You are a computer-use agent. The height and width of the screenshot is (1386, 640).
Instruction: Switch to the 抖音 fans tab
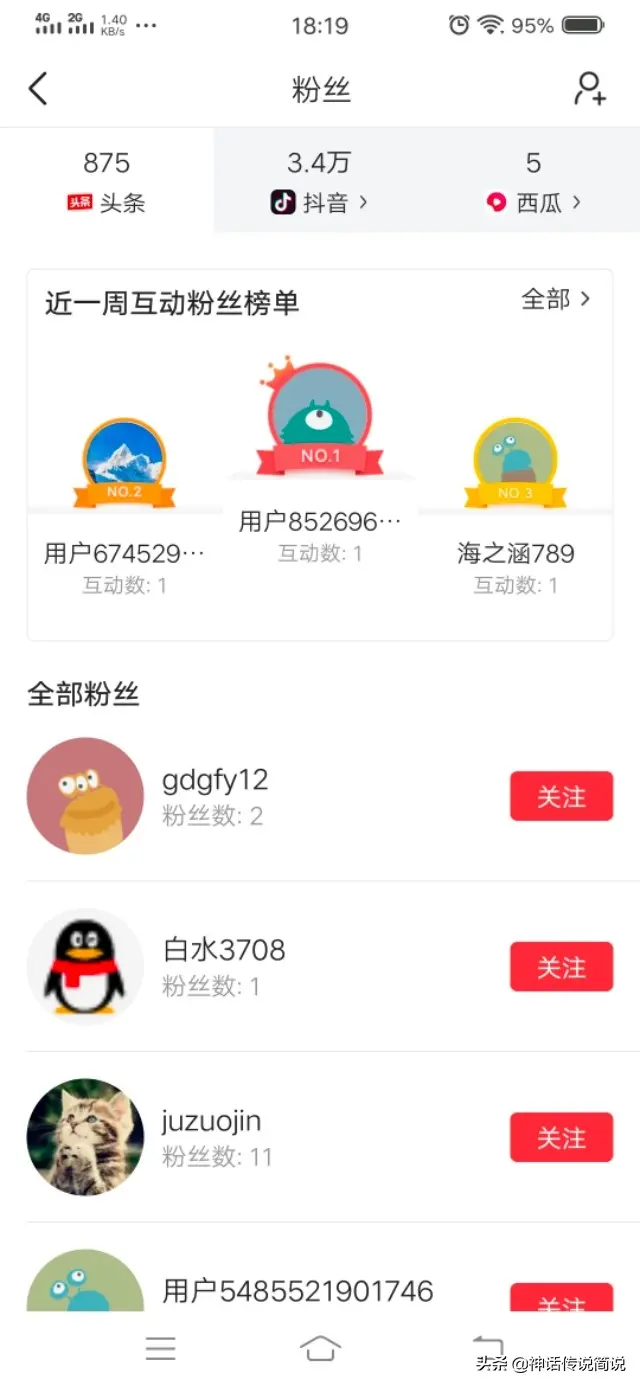click(319, 181)
